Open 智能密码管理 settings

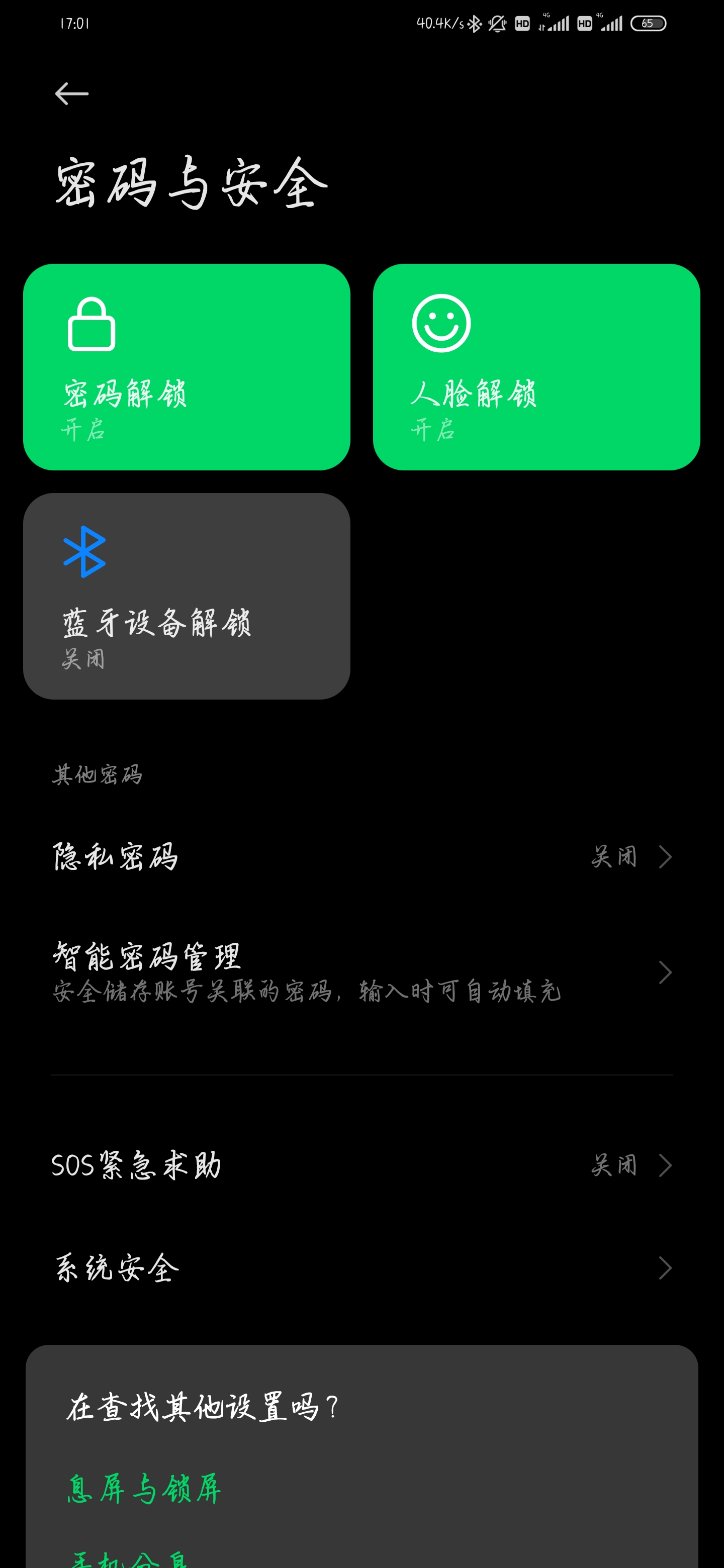pos(361,972)
